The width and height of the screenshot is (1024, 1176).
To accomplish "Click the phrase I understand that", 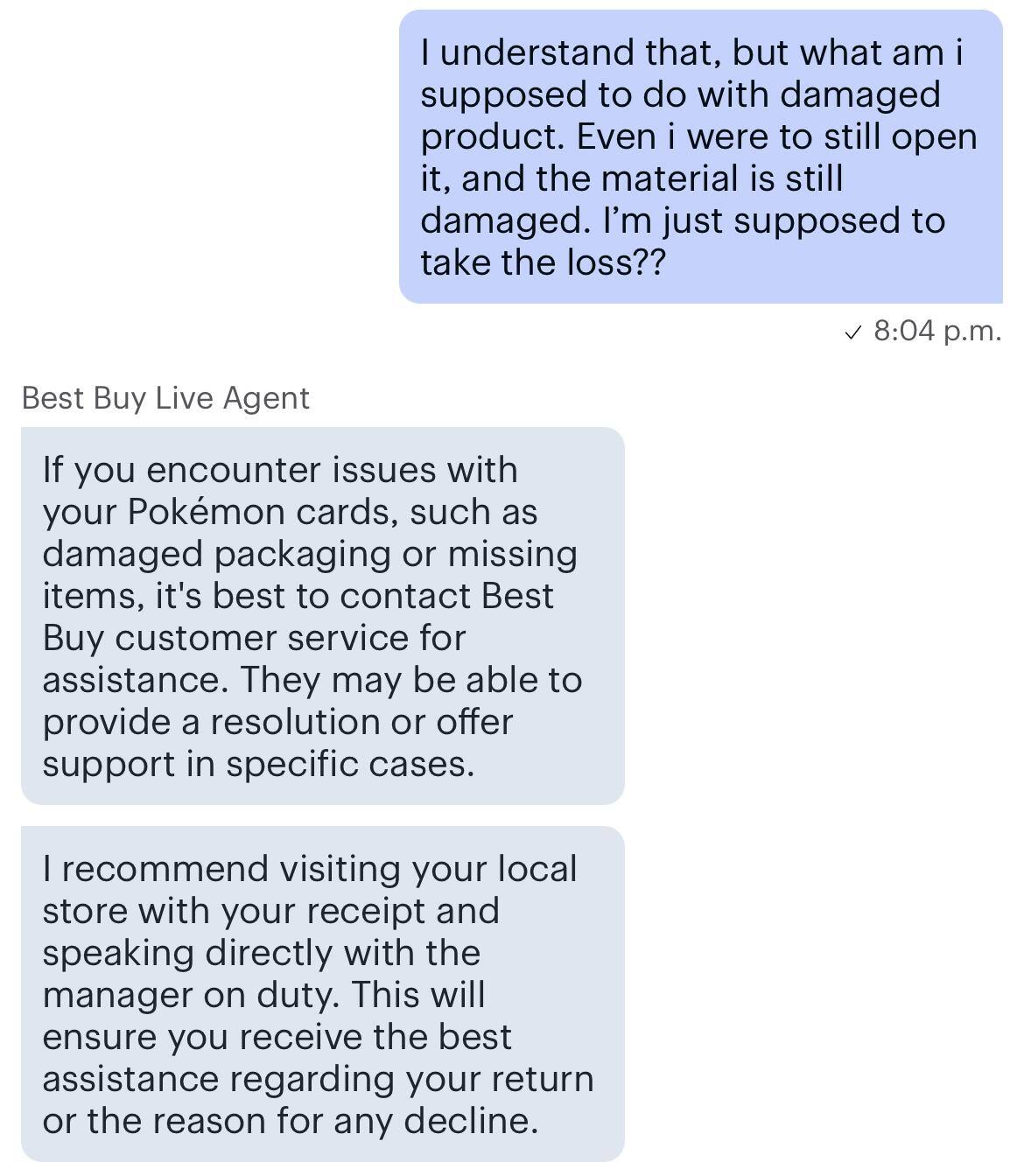I will 563,51.
